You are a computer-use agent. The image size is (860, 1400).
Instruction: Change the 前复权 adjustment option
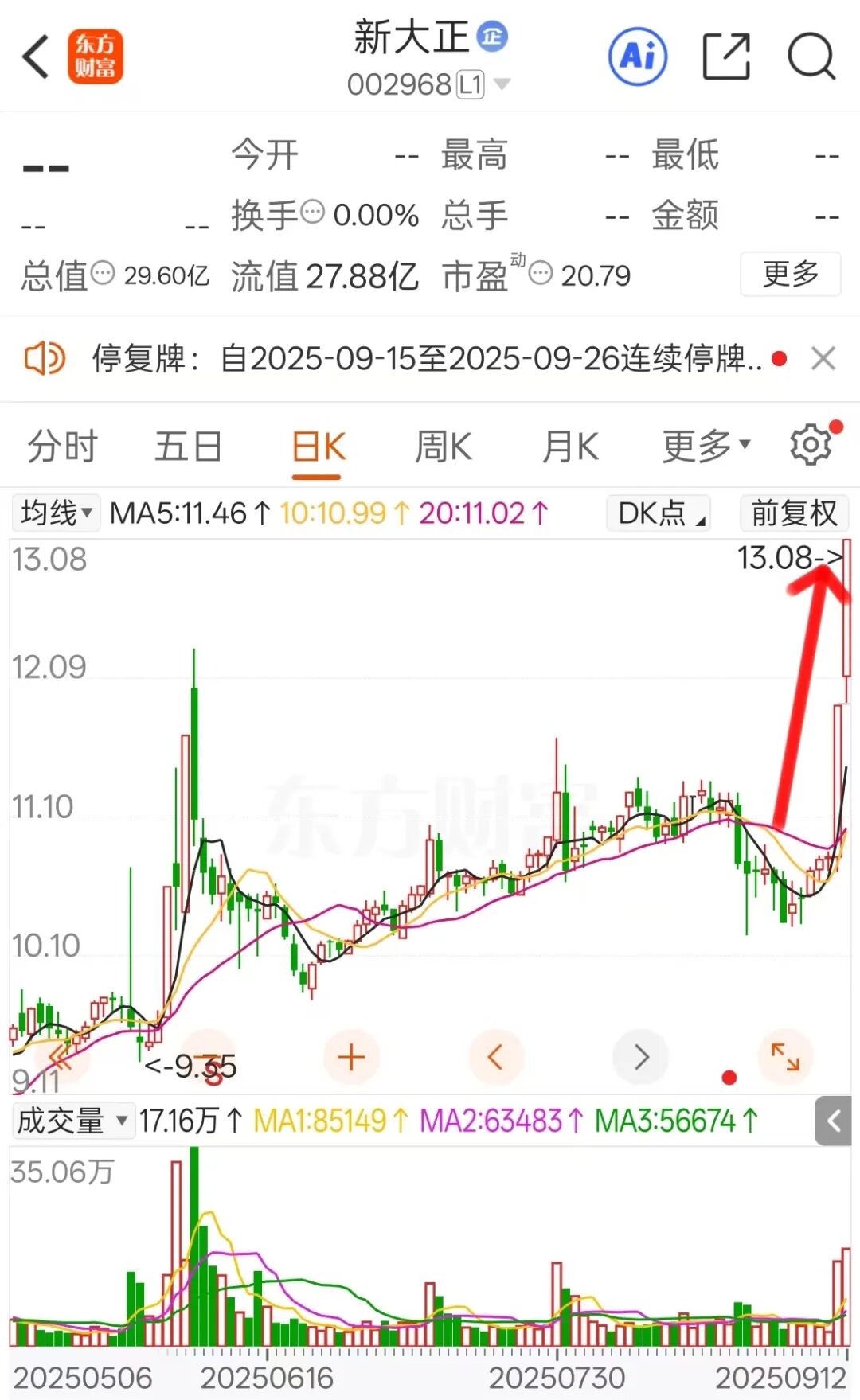tap(794, 513)
